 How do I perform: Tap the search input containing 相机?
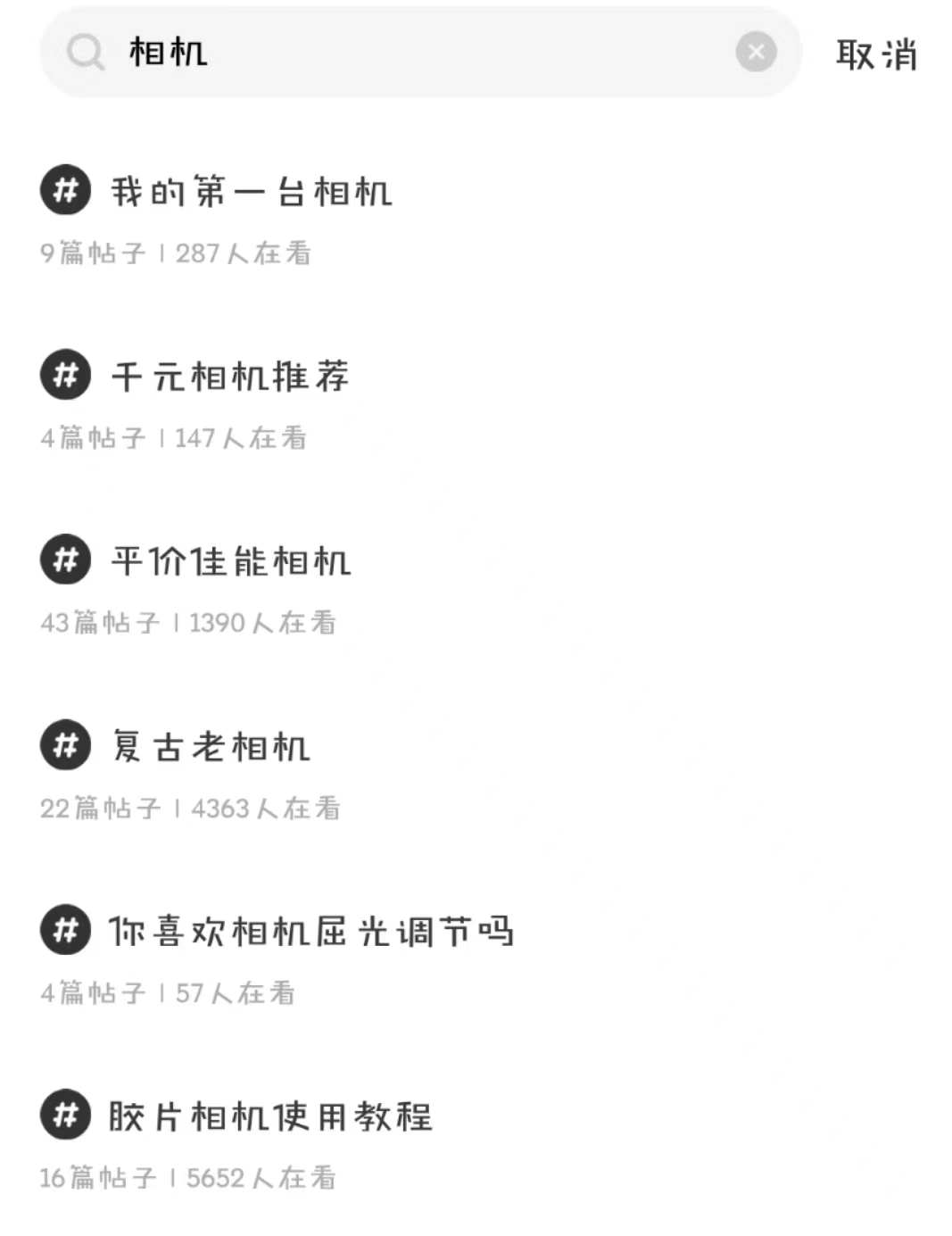click(x=357, y=52)
